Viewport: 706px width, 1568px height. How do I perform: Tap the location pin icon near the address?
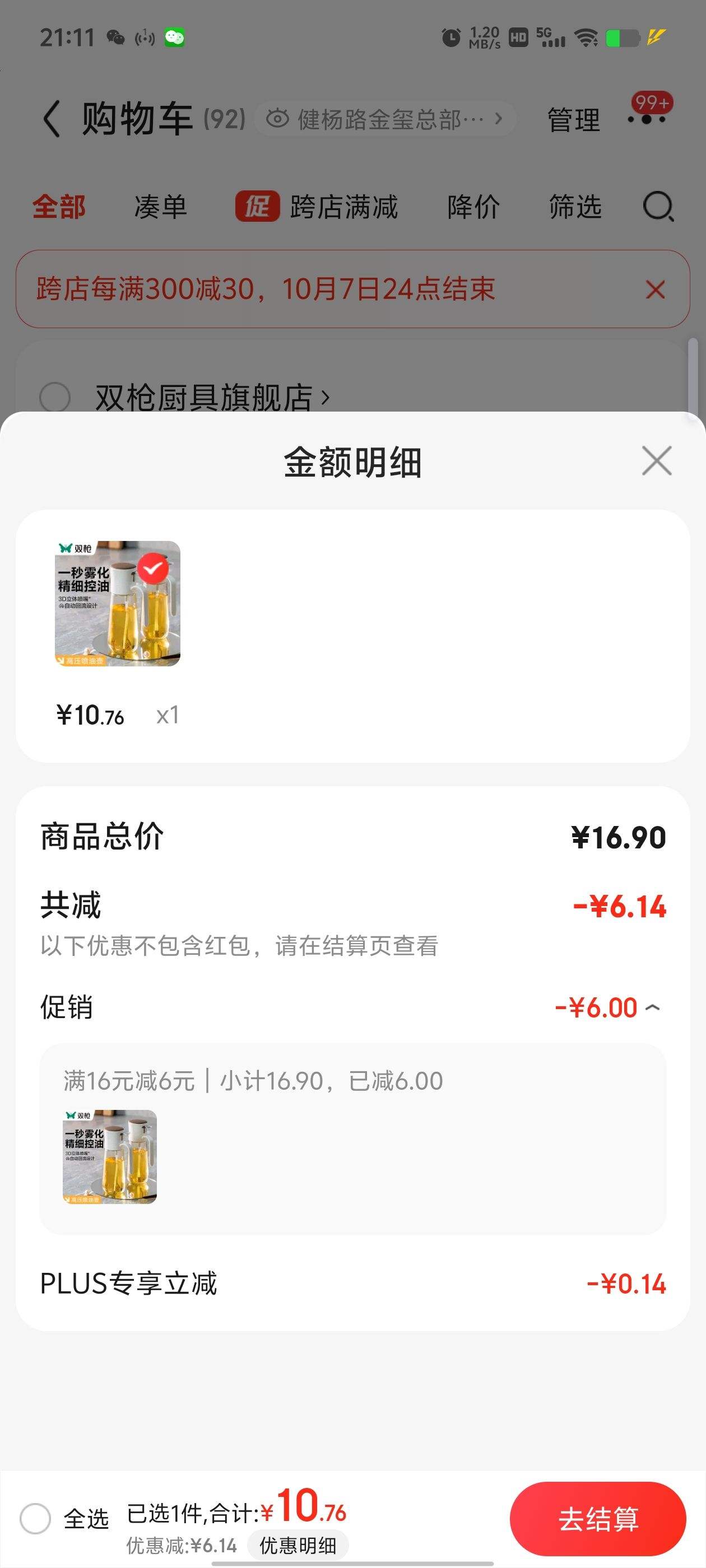(278, 118)
